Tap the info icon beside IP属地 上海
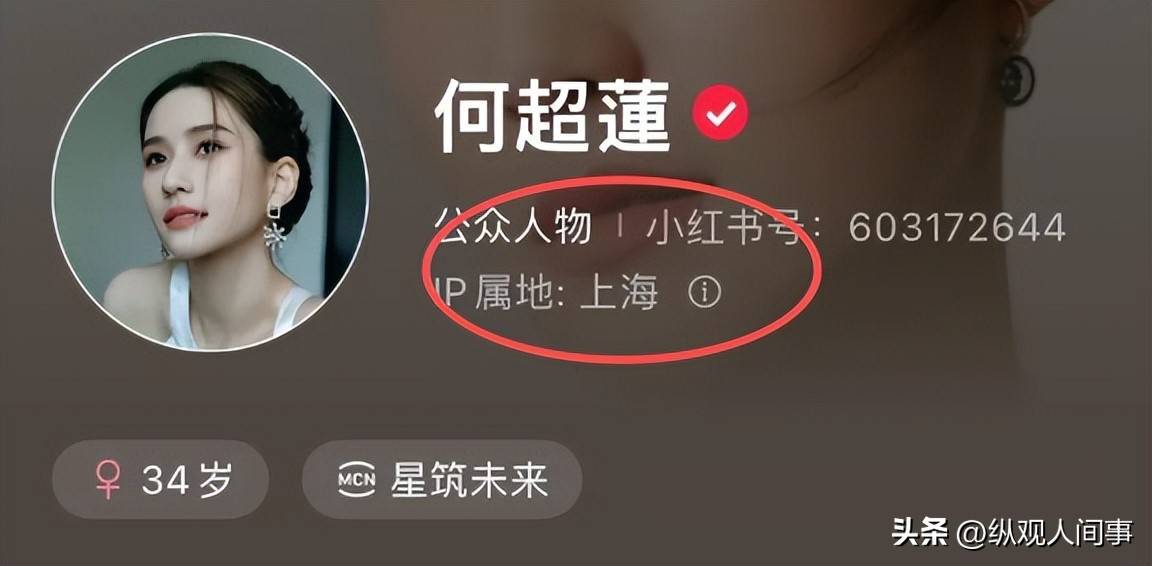The height and width of the screenshot is (566, 1152). (x=705, y=293)
